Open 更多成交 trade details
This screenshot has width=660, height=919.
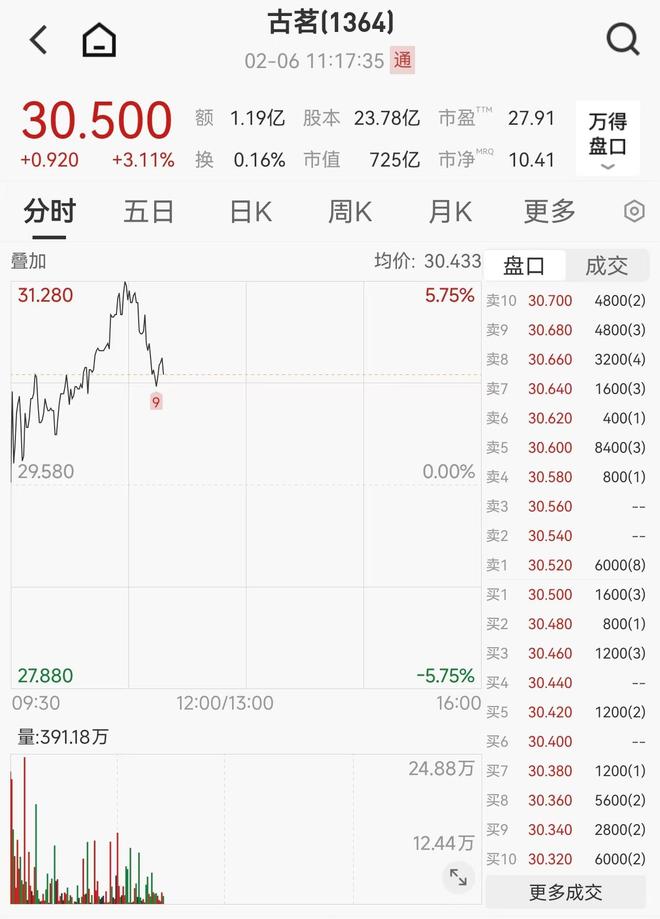point(566,892)
